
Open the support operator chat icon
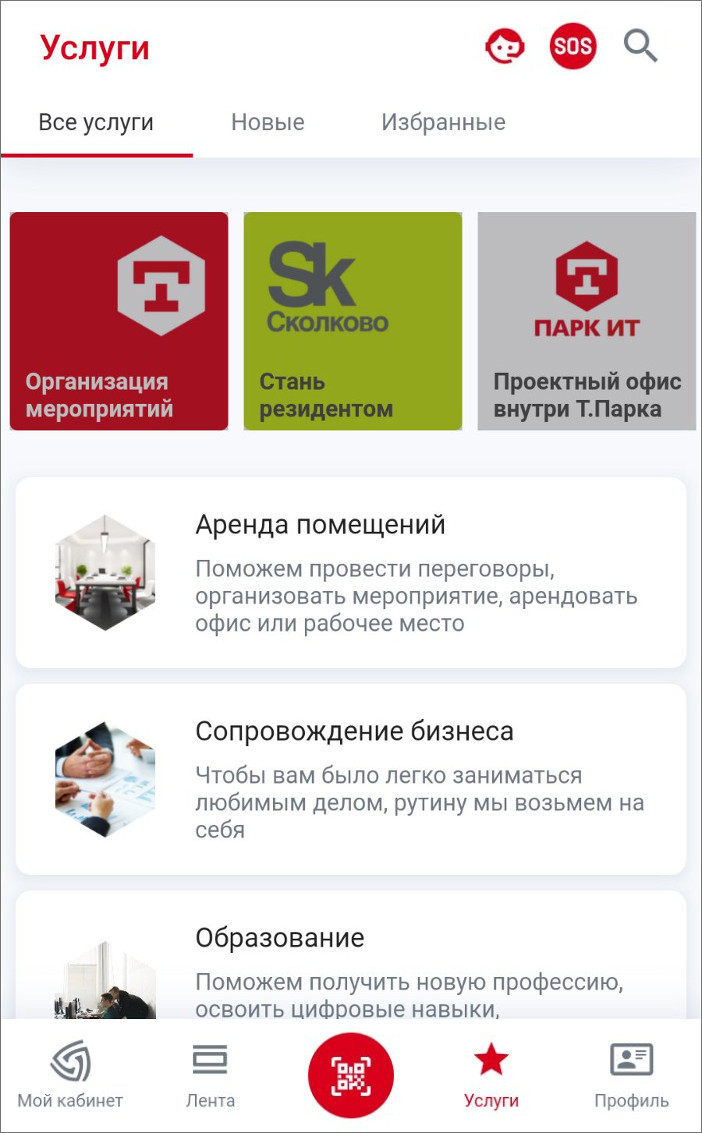coord(505,46)
